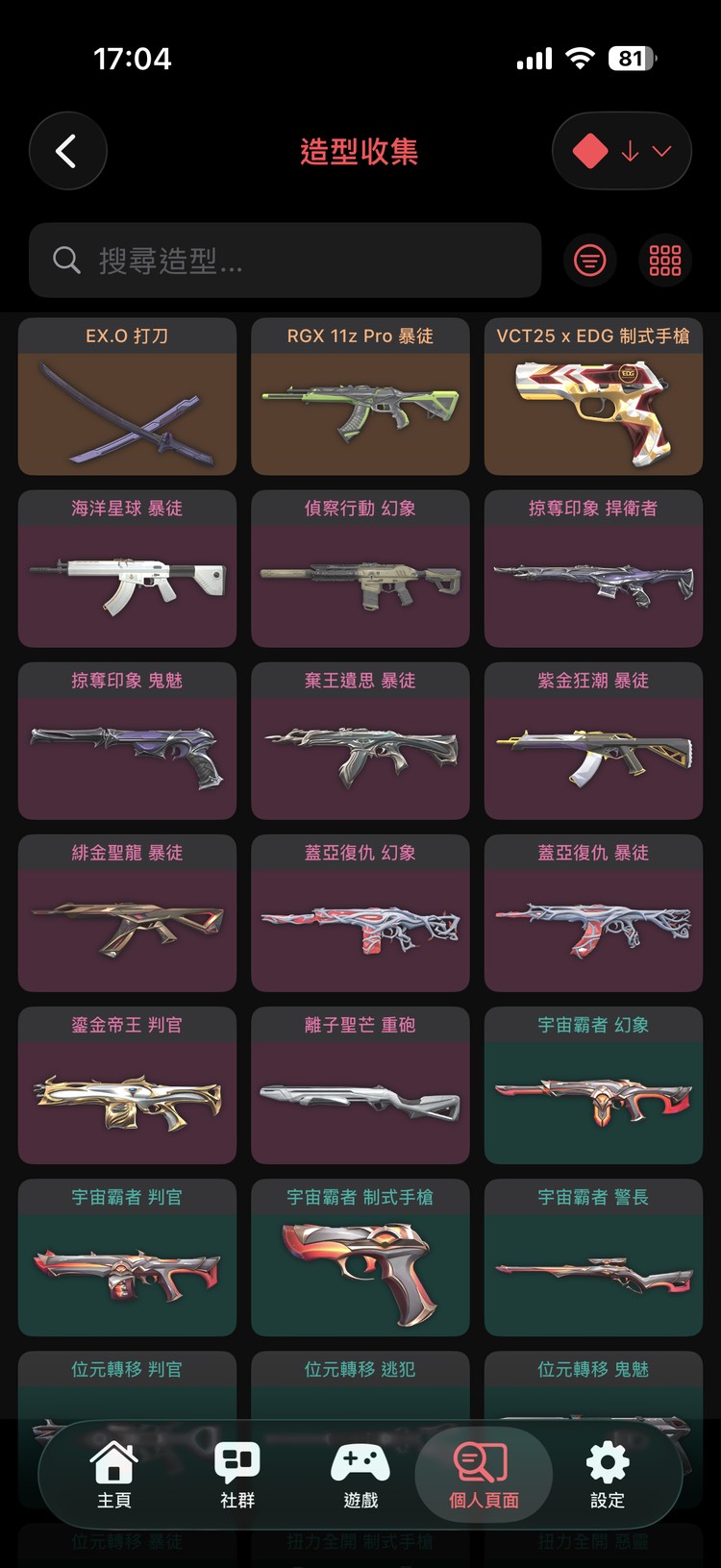The image size is (721, 1568).
Task: Open 海洋星球 暴徒 skin tile
Action: click(x=127, y=568)
